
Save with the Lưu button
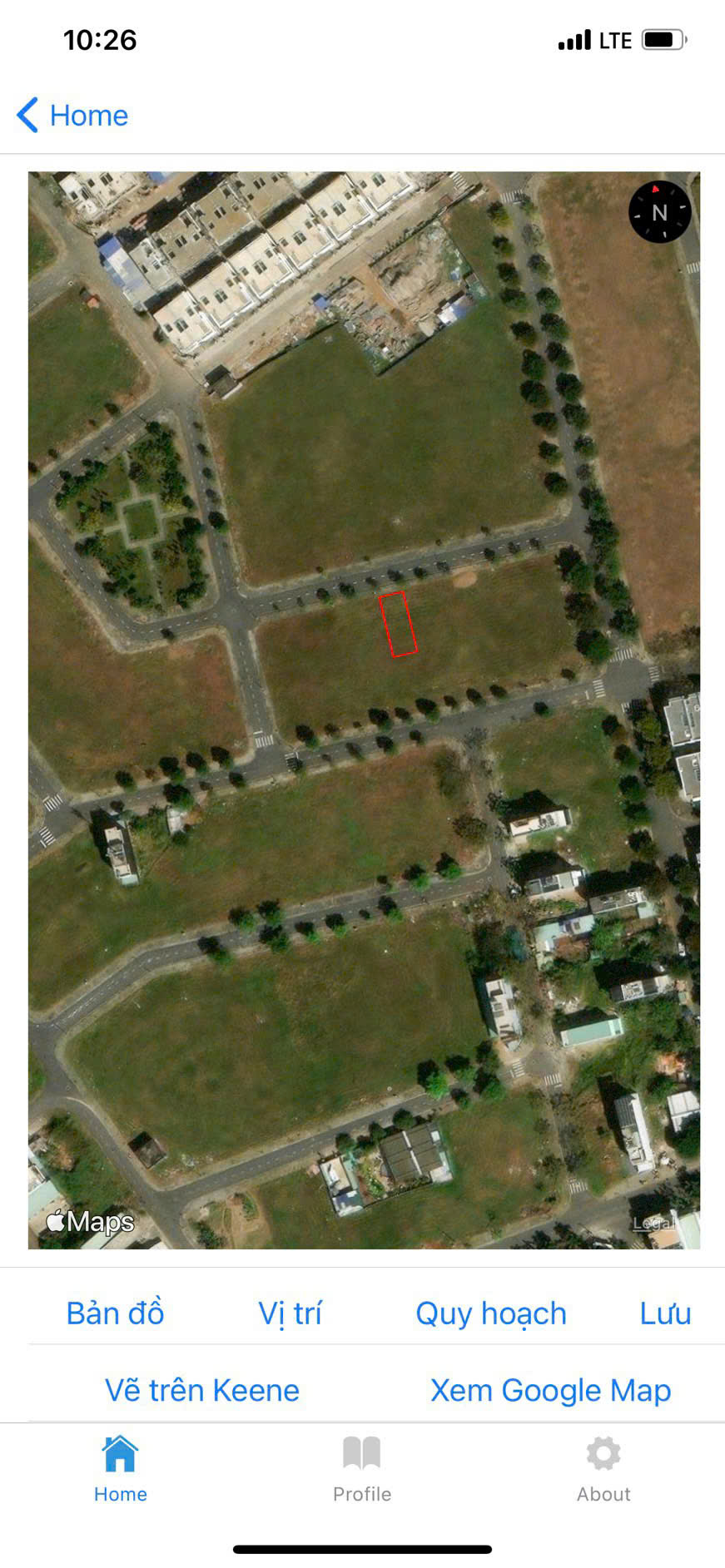click(665, 1313)
